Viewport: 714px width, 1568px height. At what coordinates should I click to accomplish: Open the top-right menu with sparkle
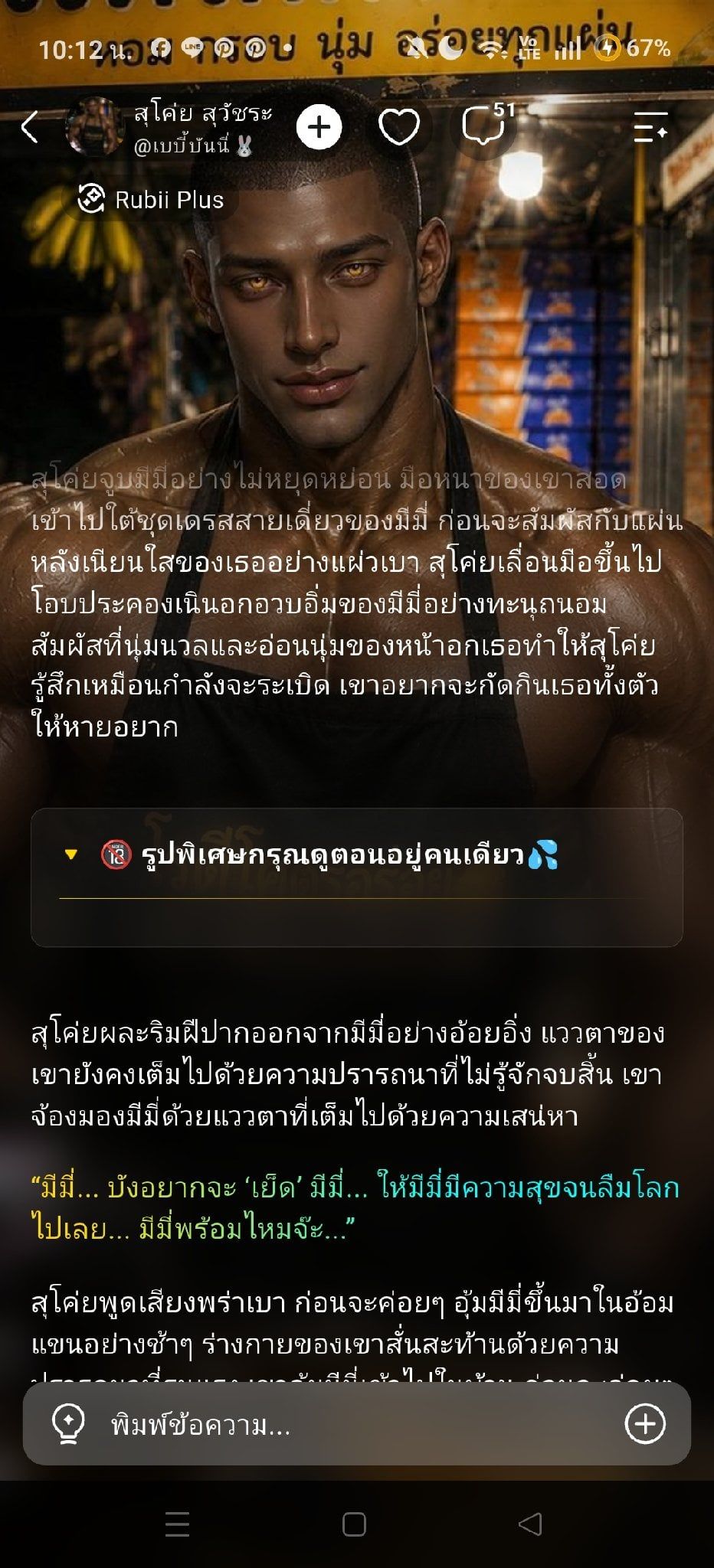[x=650, y=127]
